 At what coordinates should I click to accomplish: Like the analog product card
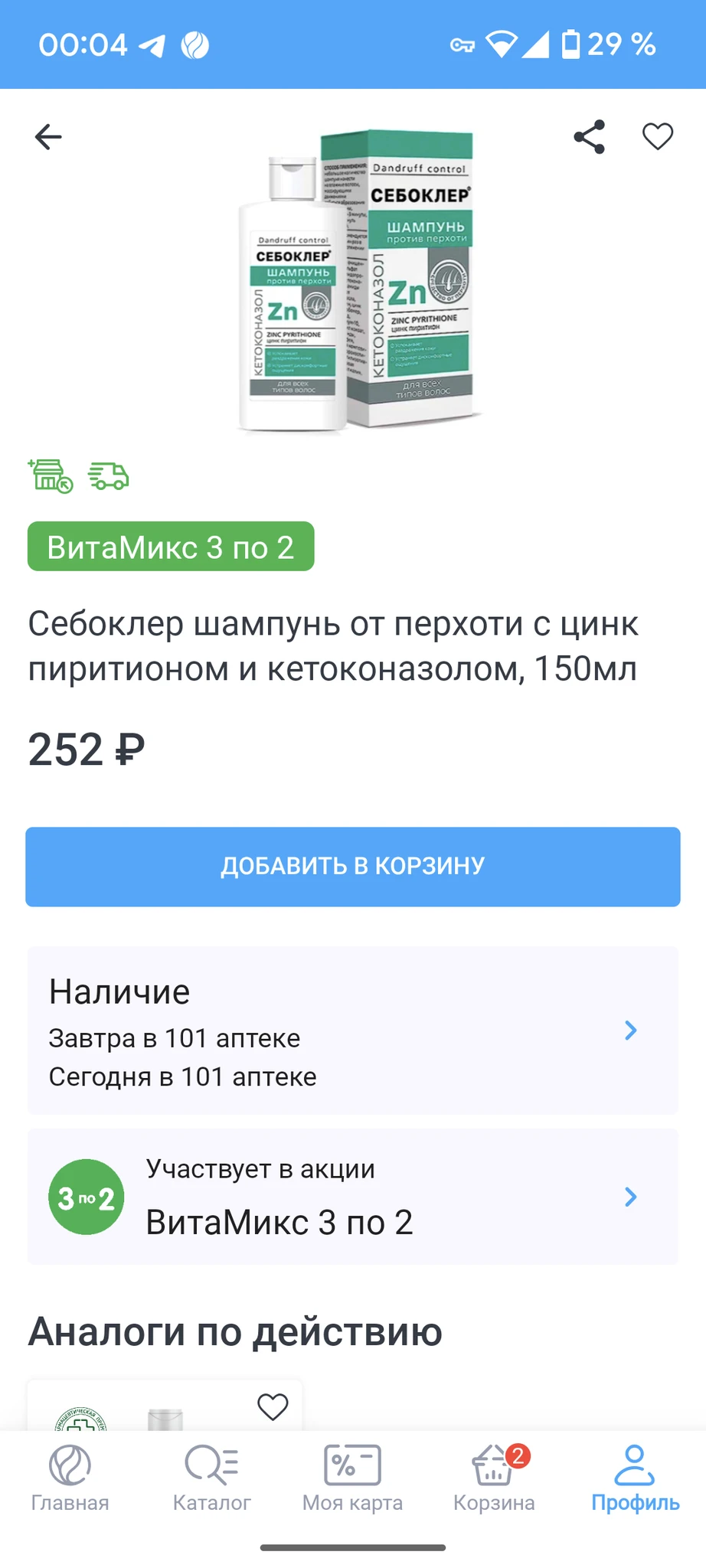pos(273,1406)
